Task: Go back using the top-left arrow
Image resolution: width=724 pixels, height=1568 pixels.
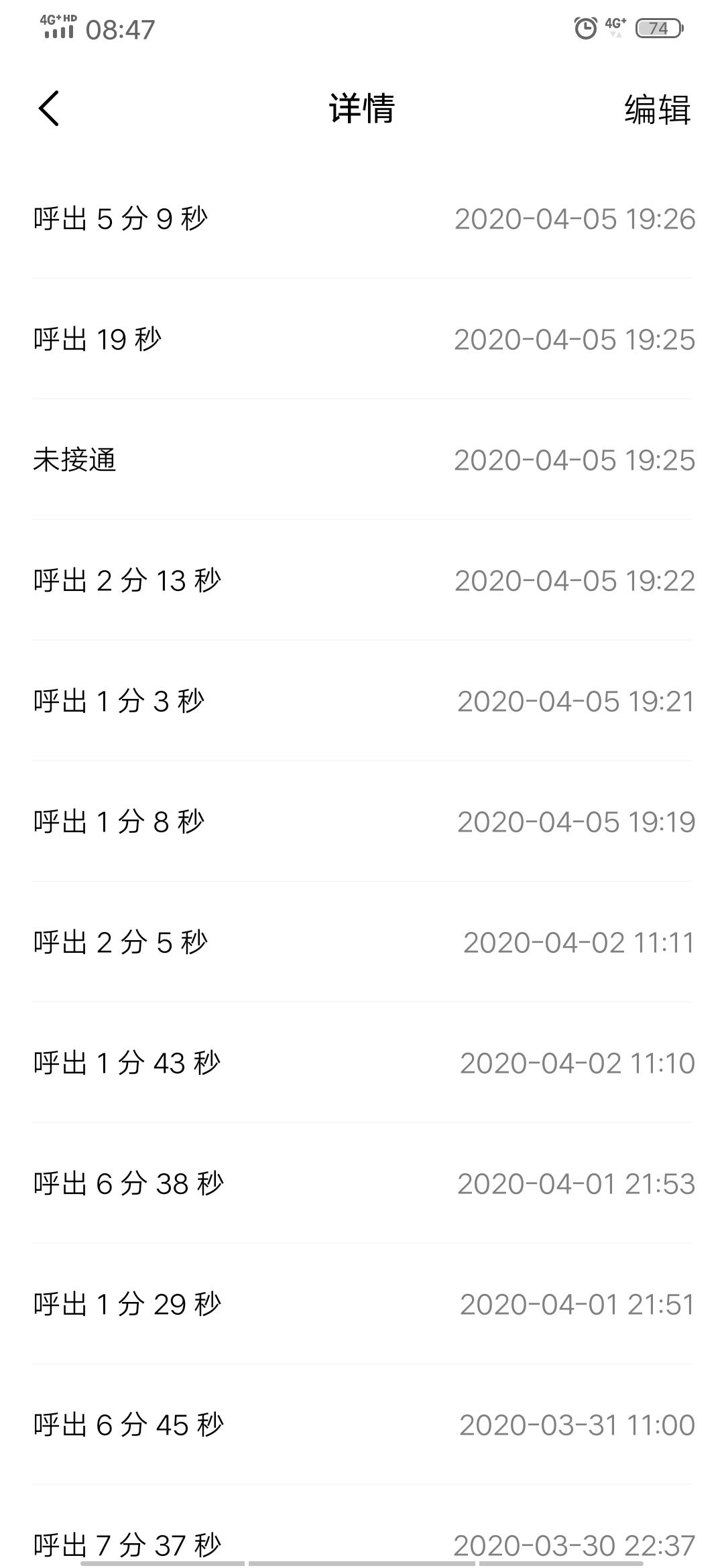Action: click(49, 109)
